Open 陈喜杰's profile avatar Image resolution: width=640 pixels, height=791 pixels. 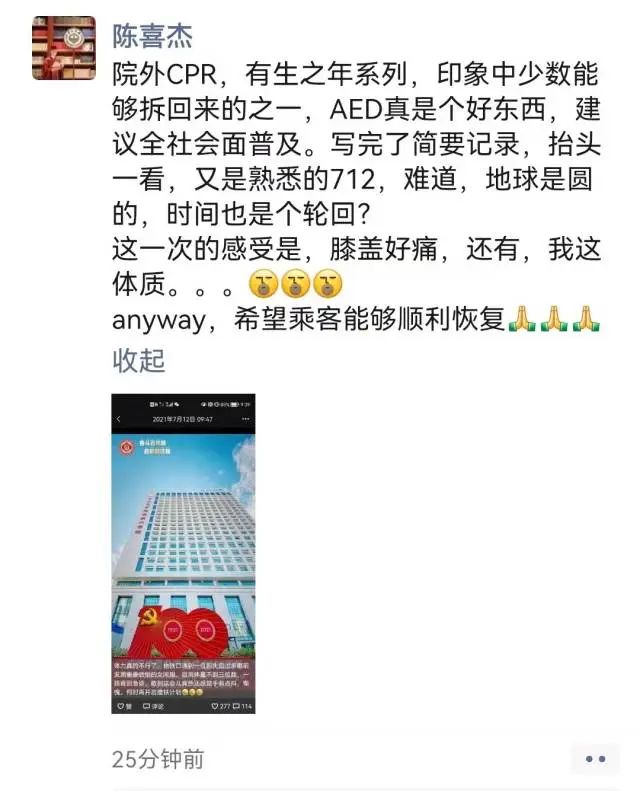(64, 48)
